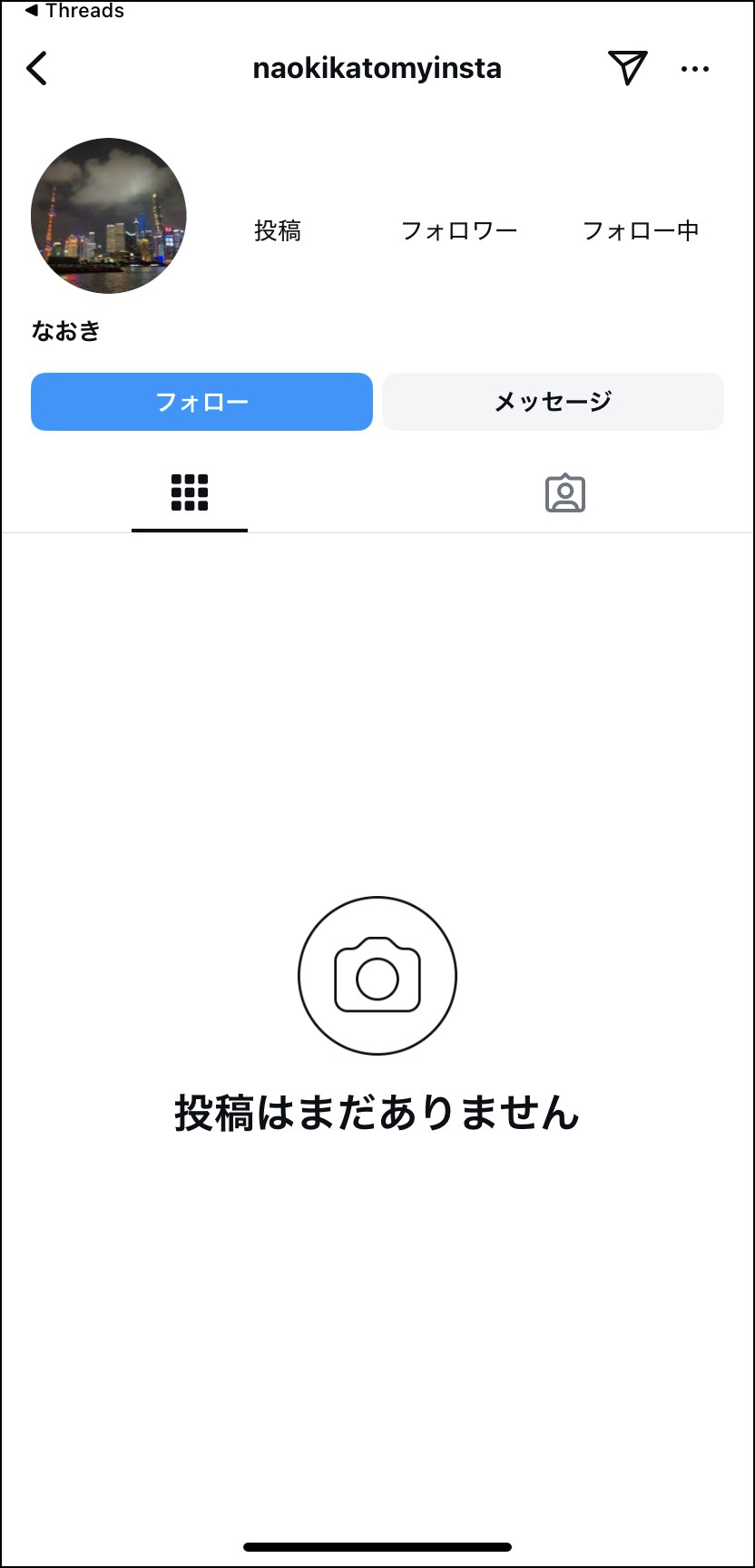The height and width of the screenshot is (1568, 755).
Task: Open the three-dot overflow menu
Action: (x=694, y=69)
